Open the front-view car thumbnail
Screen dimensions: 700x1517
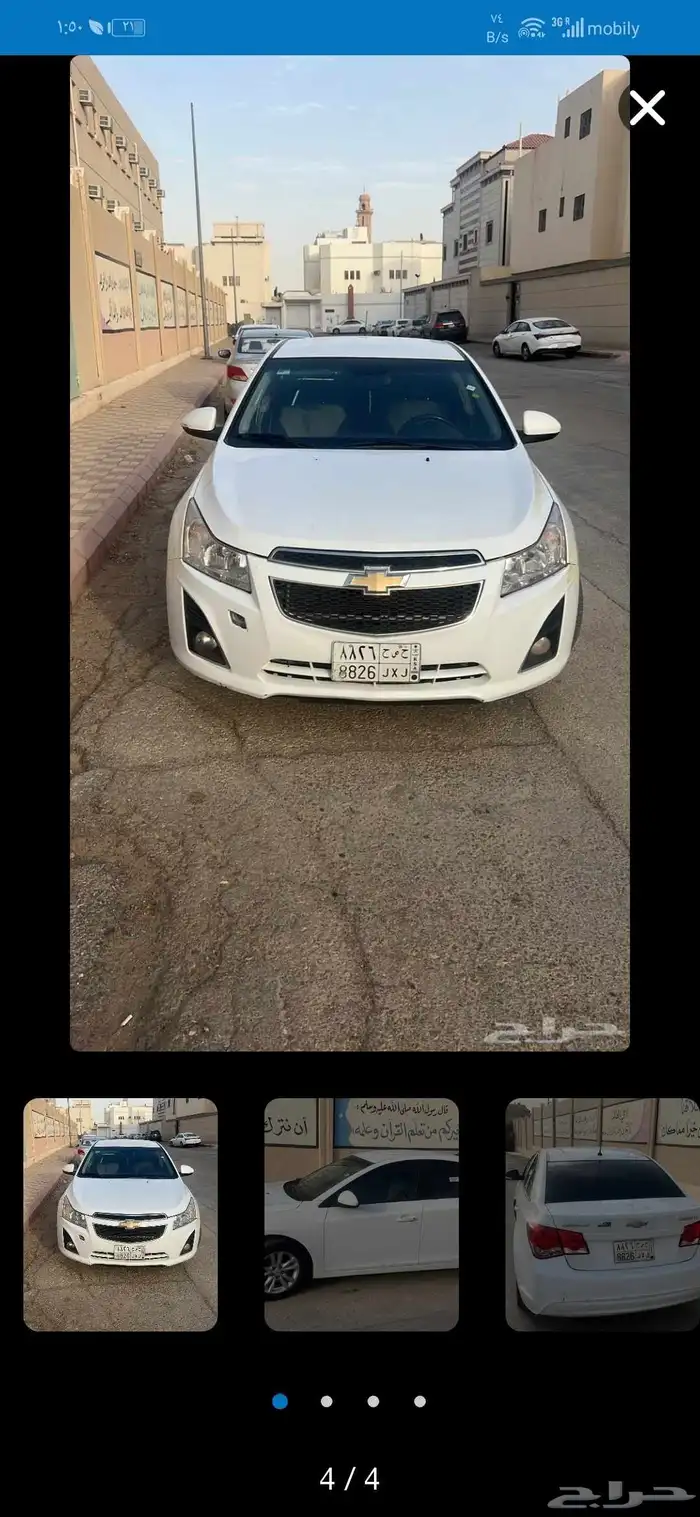tap(120, 1214)
